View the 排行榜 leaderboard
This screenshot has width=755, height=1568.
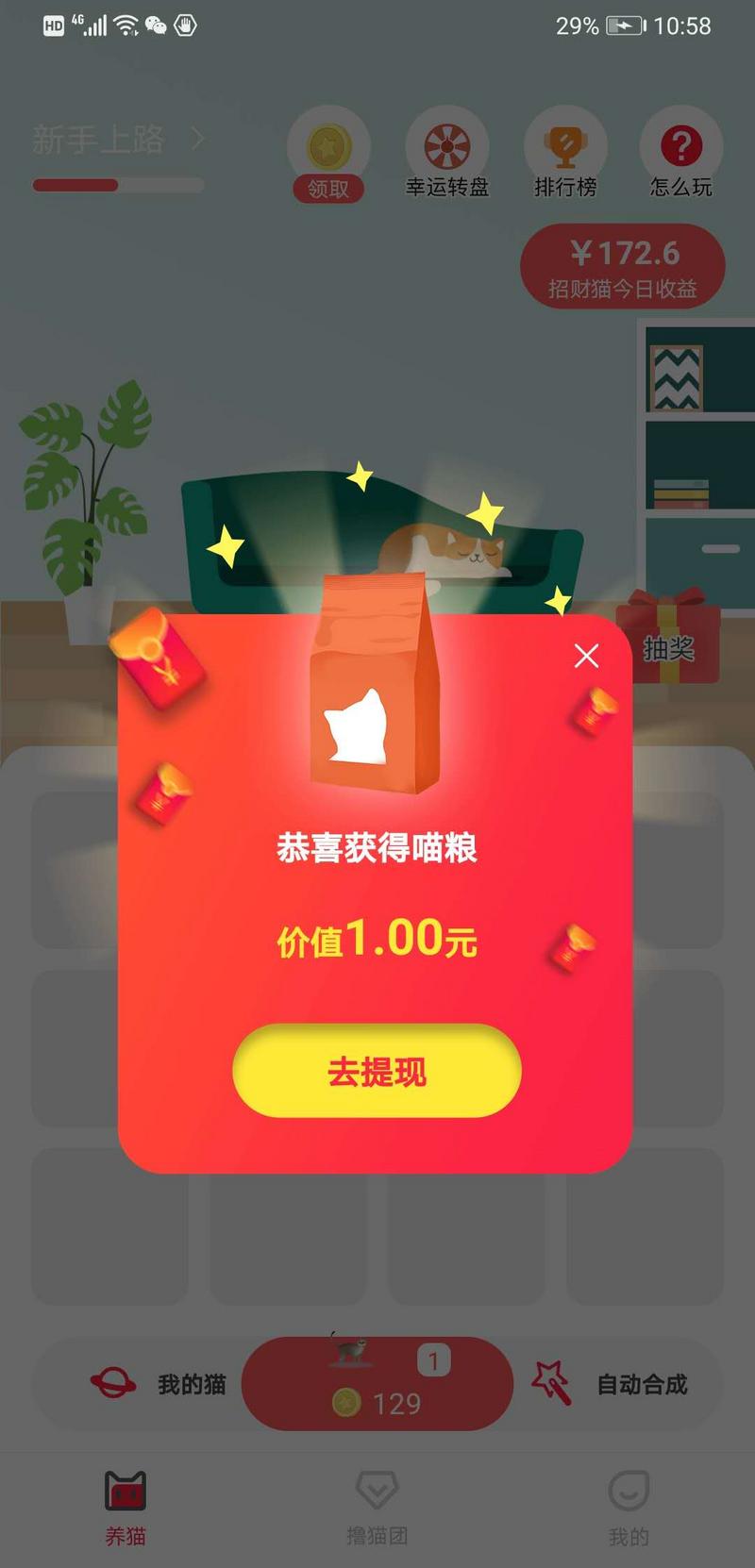565,157
